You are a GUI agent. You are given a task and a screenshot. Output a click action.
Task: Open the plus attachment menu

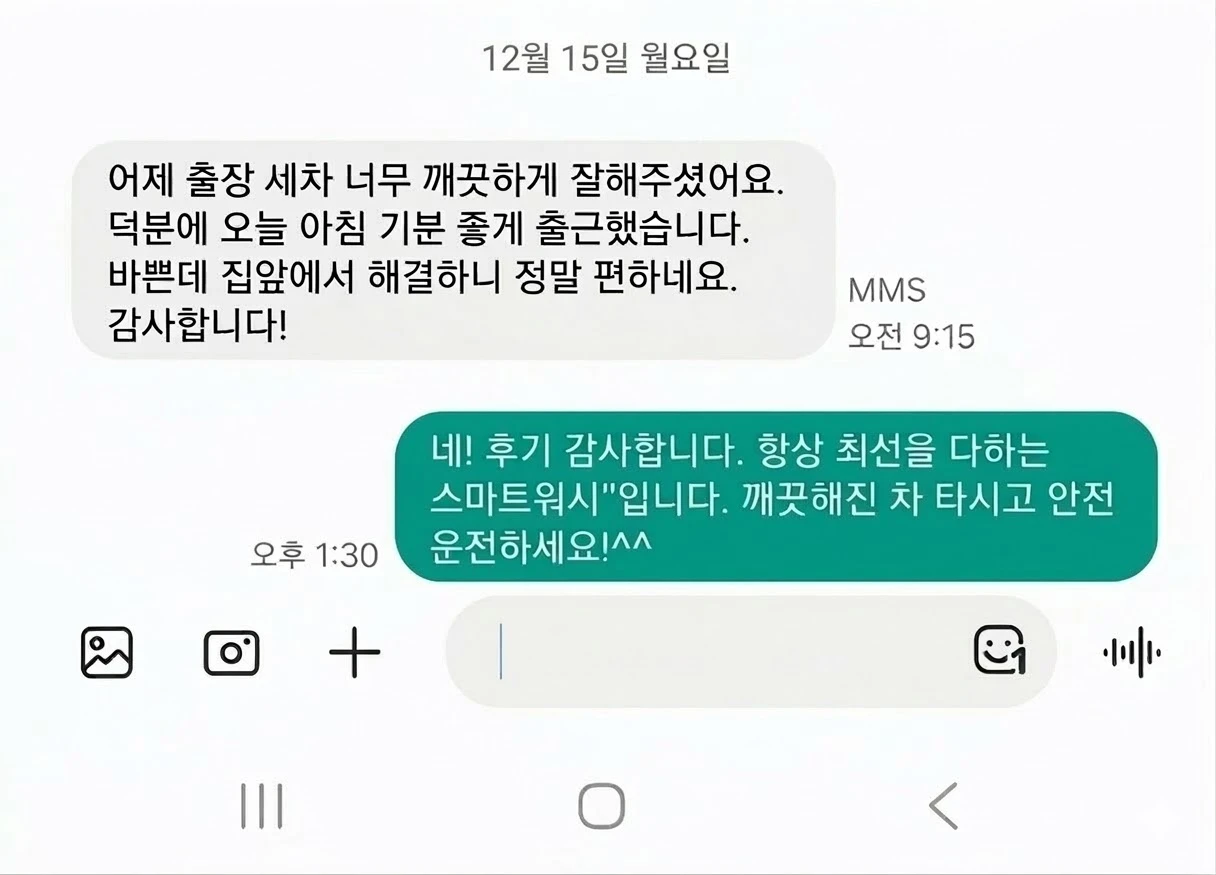tap(354, 653)
